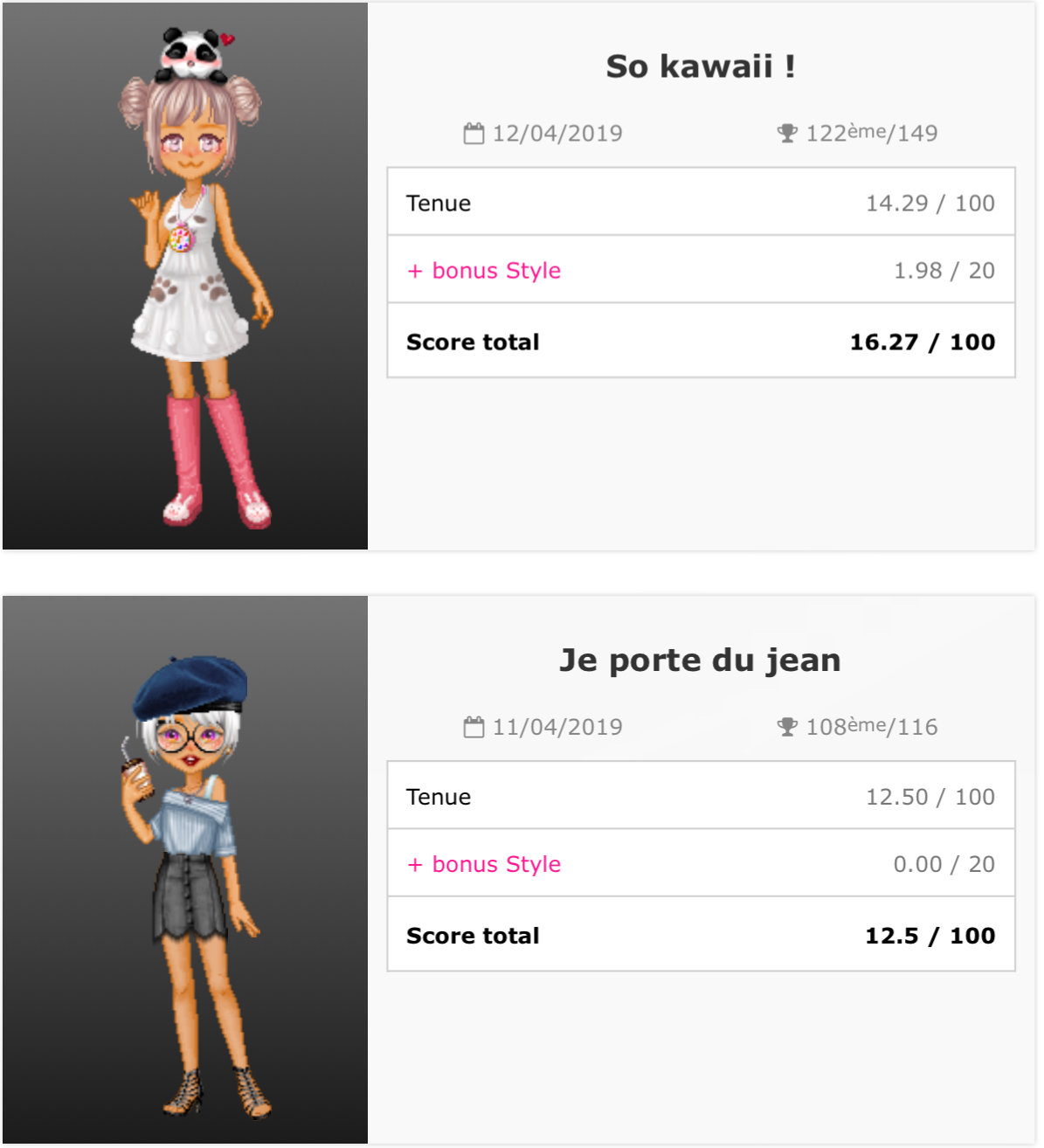The image size is (1044, 1148).
Task: Open bonus Style details for Je porte du jean
Action: (484, 864)
